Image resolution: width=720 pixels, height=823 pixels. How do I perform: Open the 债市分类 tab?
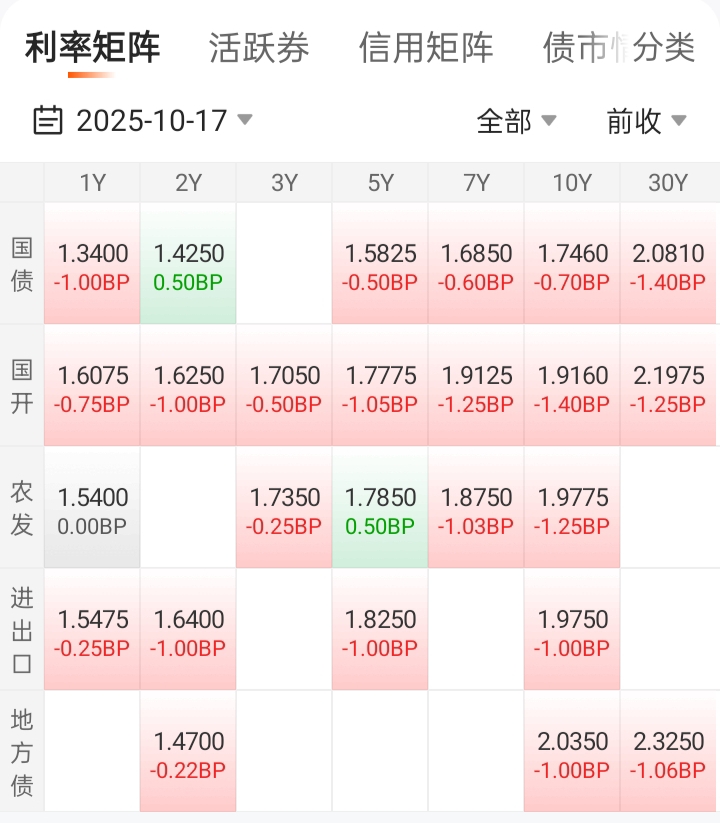[x=619, y=48]
